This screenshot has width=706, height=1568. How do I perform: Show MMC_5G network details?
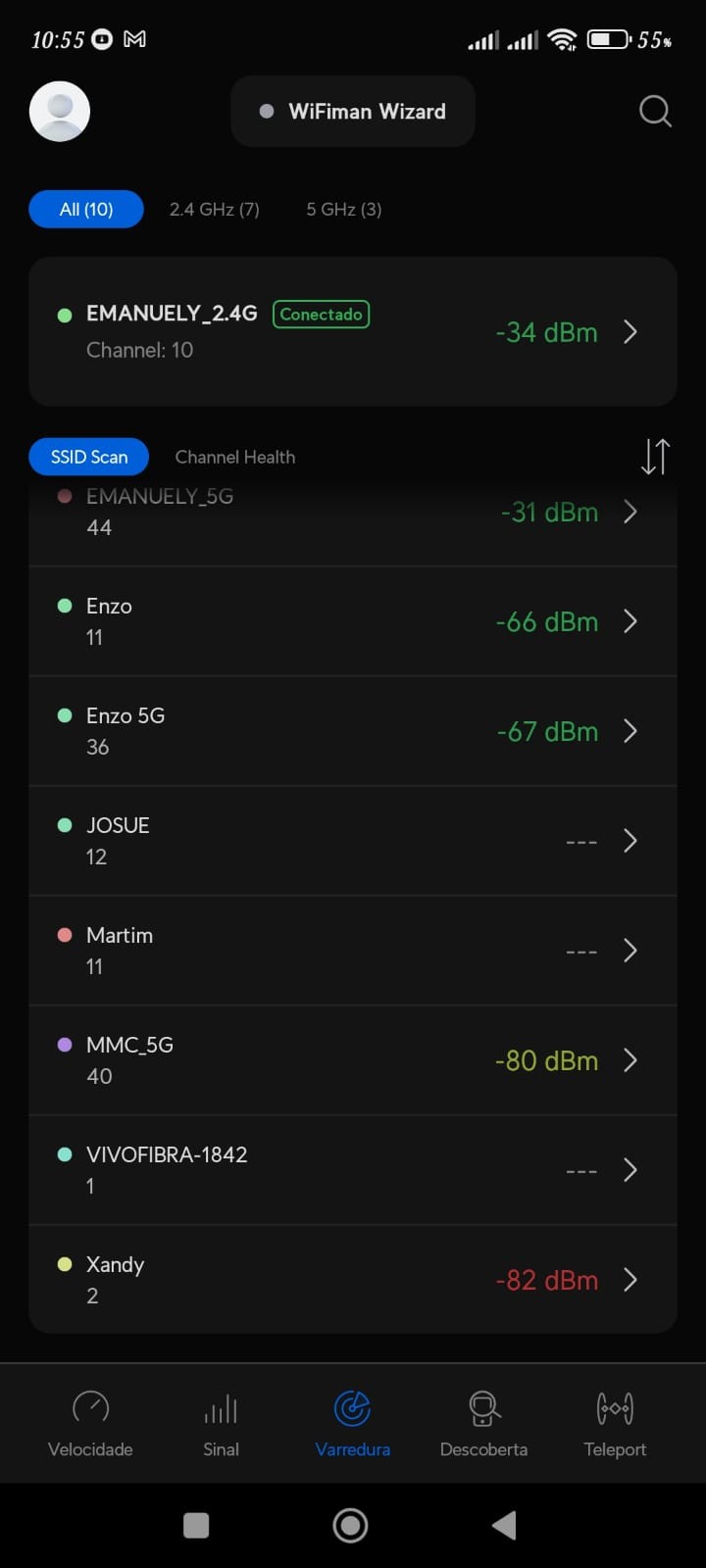[x=353, y=1060]
